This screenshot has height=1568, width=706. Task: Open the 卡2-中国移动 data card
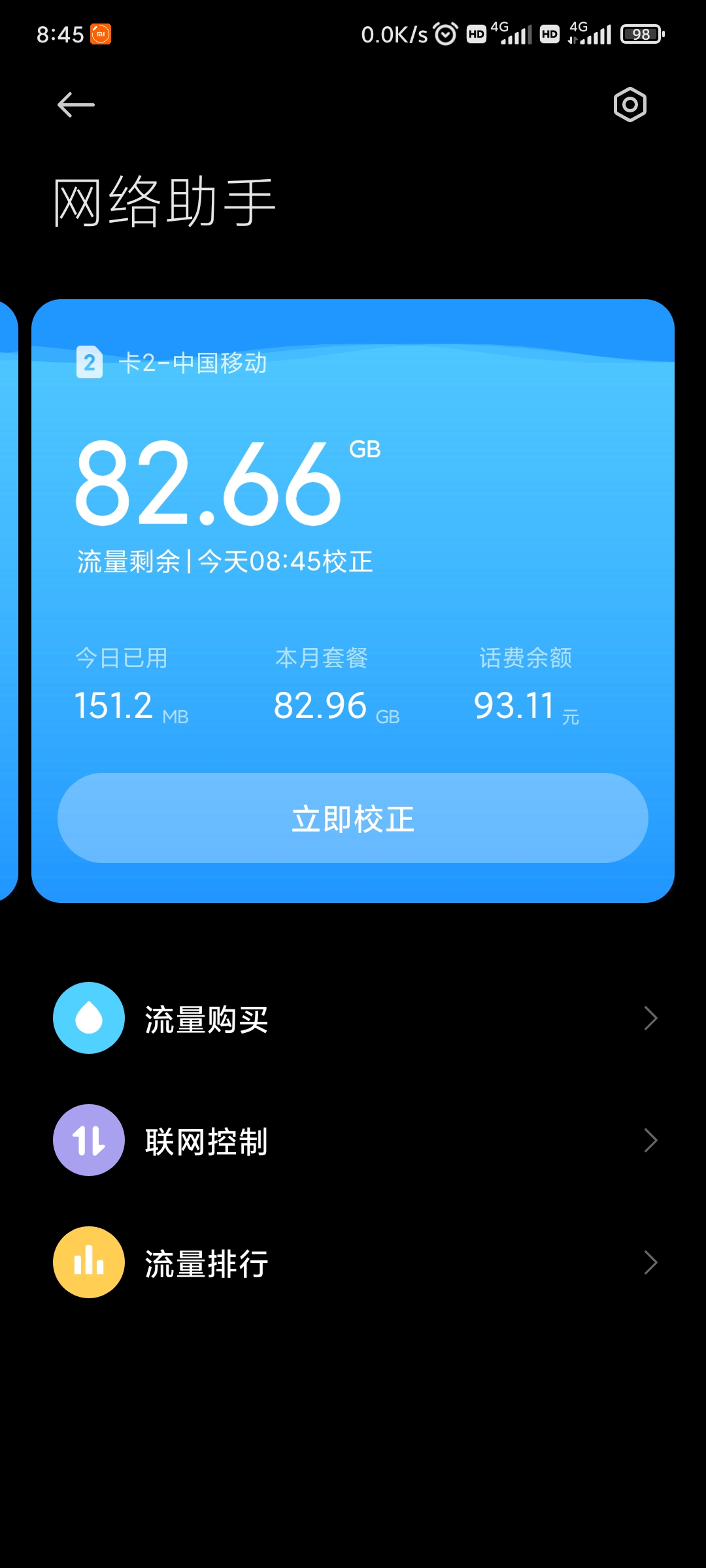353,601
